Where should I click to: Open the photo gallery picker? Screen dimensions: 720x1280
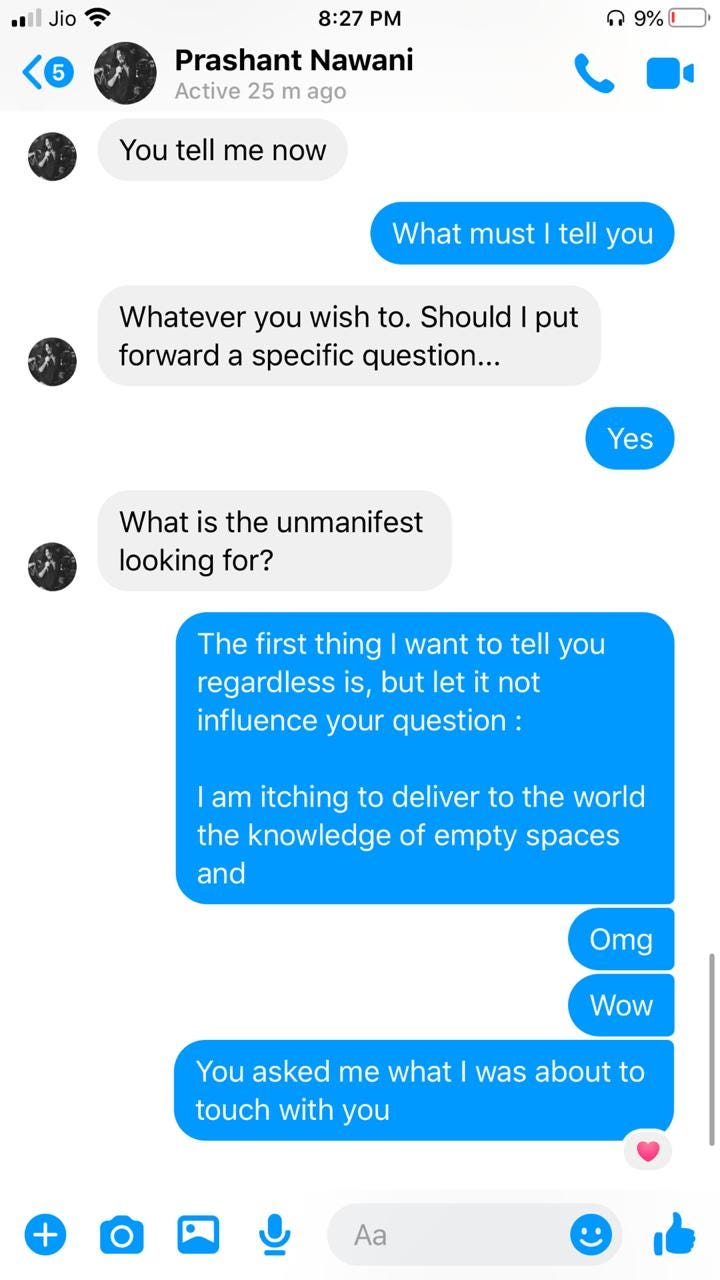tap(198, 1235)
